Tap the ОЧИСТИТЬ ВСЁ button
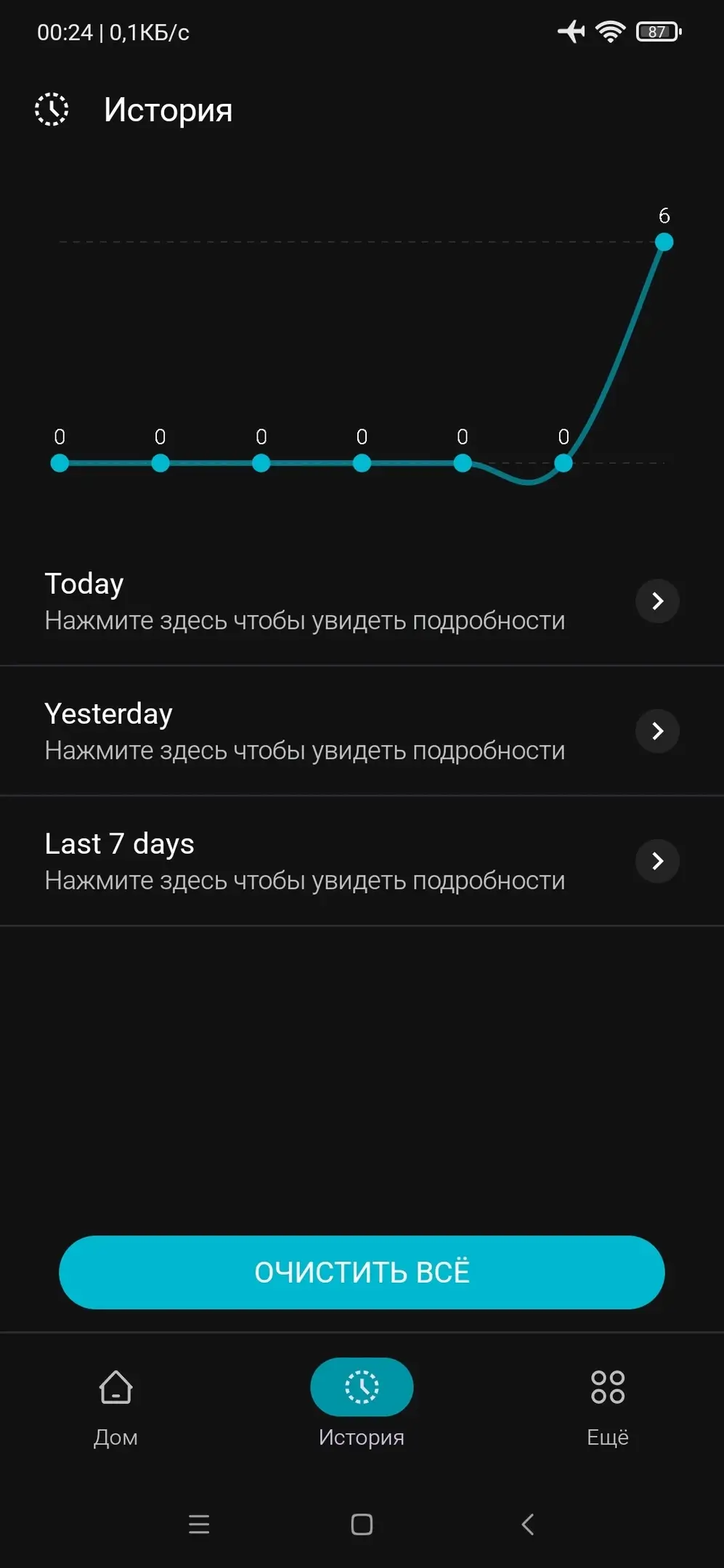This screenshot has width=724, height=1568. click(362, 1273)
